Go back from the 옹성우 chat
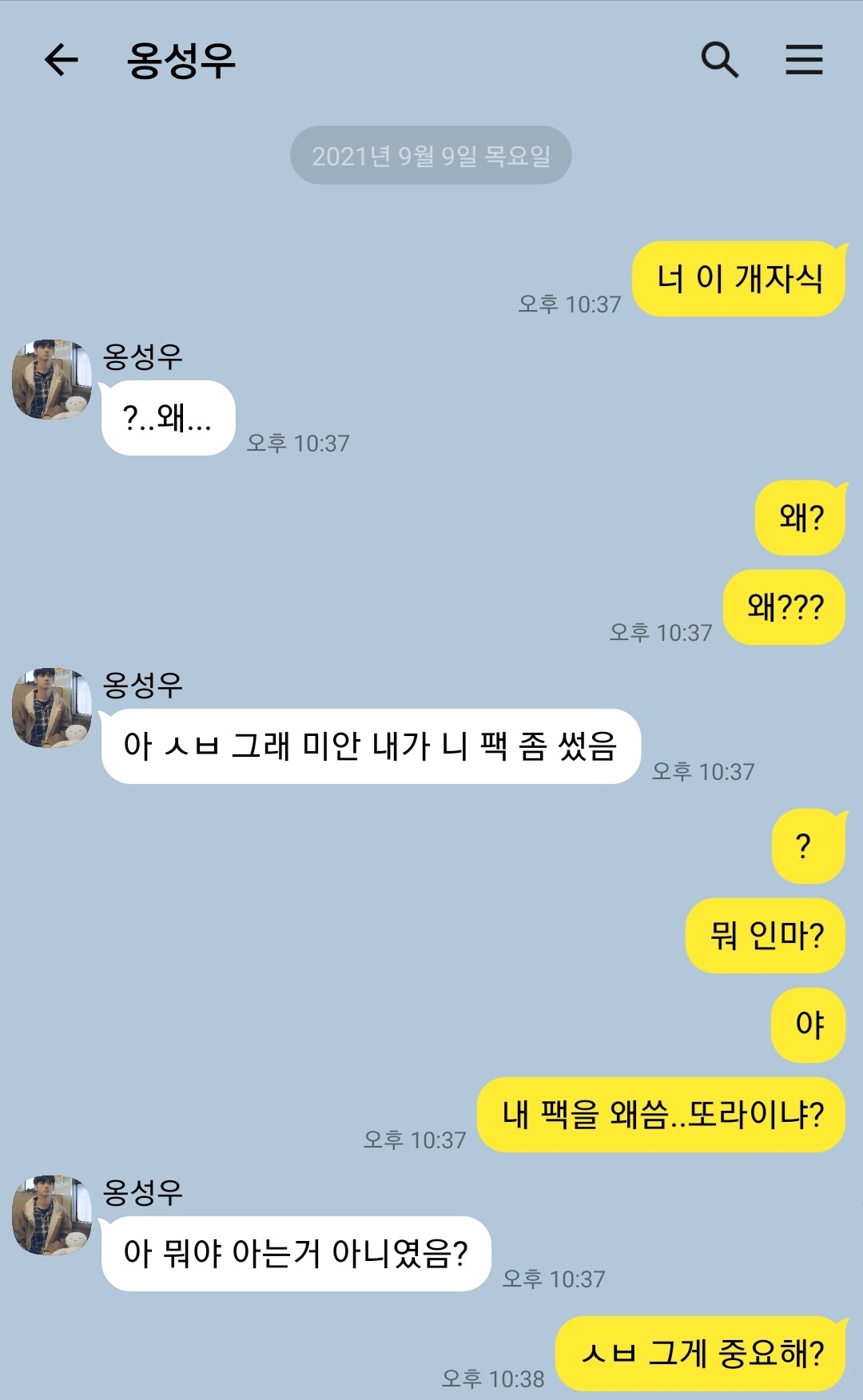This screenshot has height=1400, width=863. pos(61,60)
